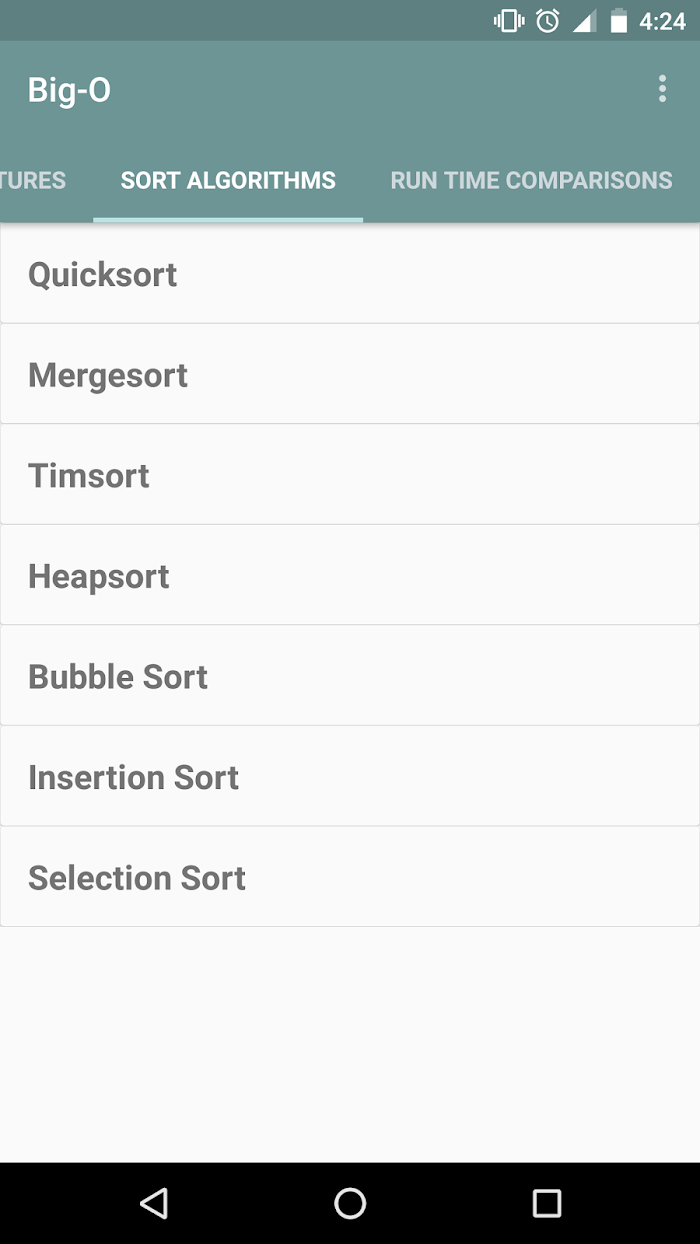Select Heapsort from the list
The width and height of the screenshot is (700, 1244).
350,575
